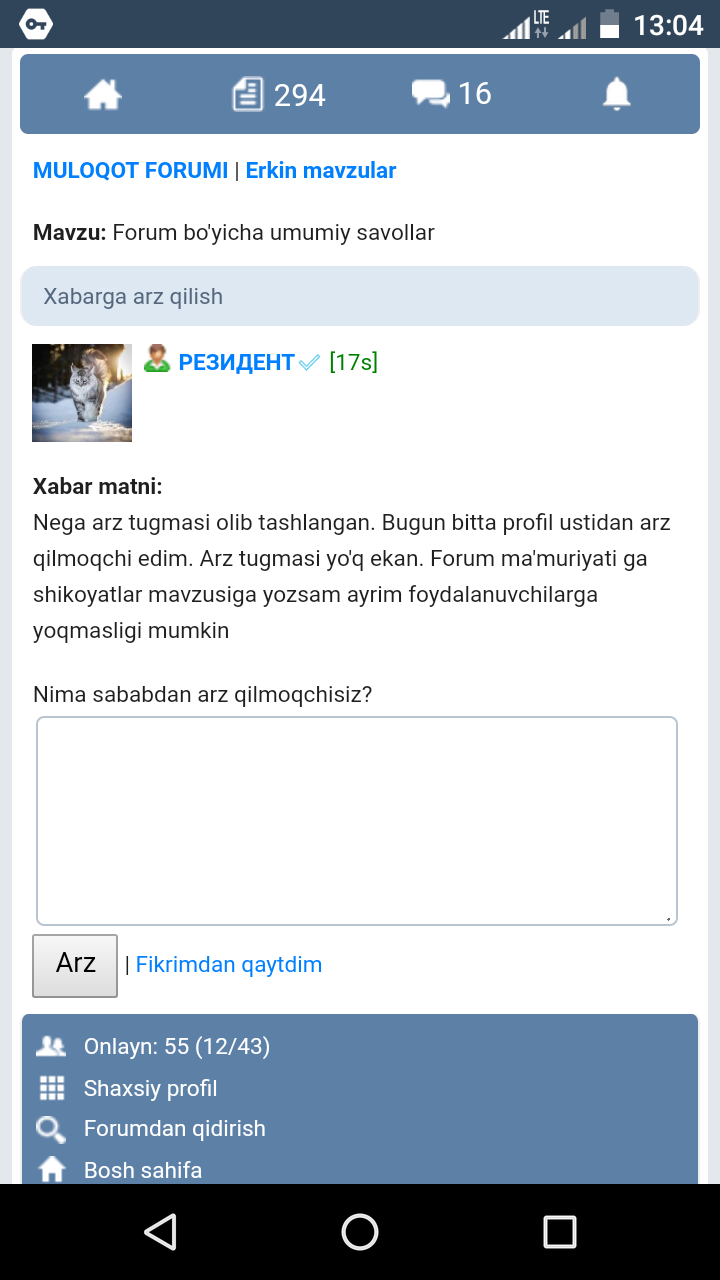Open the notifications bell
720x1280 pixels.
click(x=616, y=95)
